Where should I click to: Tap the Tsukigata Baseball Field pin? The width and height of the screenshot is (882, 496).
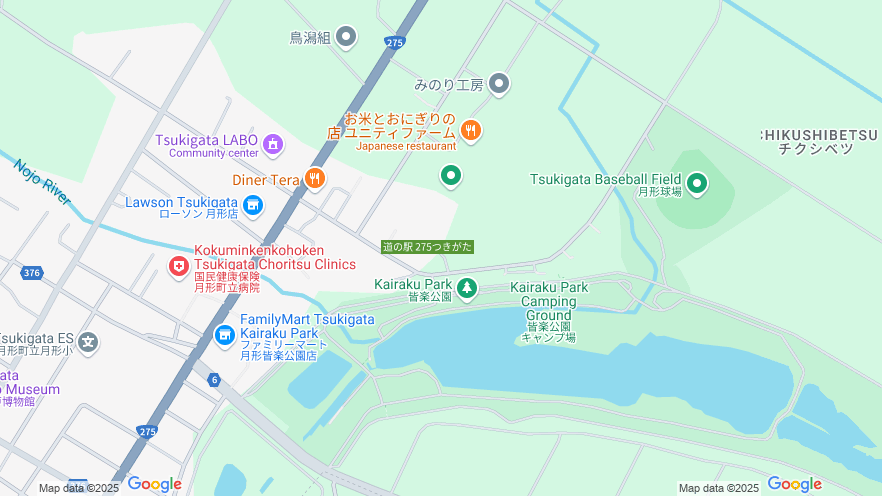[696, 183]
